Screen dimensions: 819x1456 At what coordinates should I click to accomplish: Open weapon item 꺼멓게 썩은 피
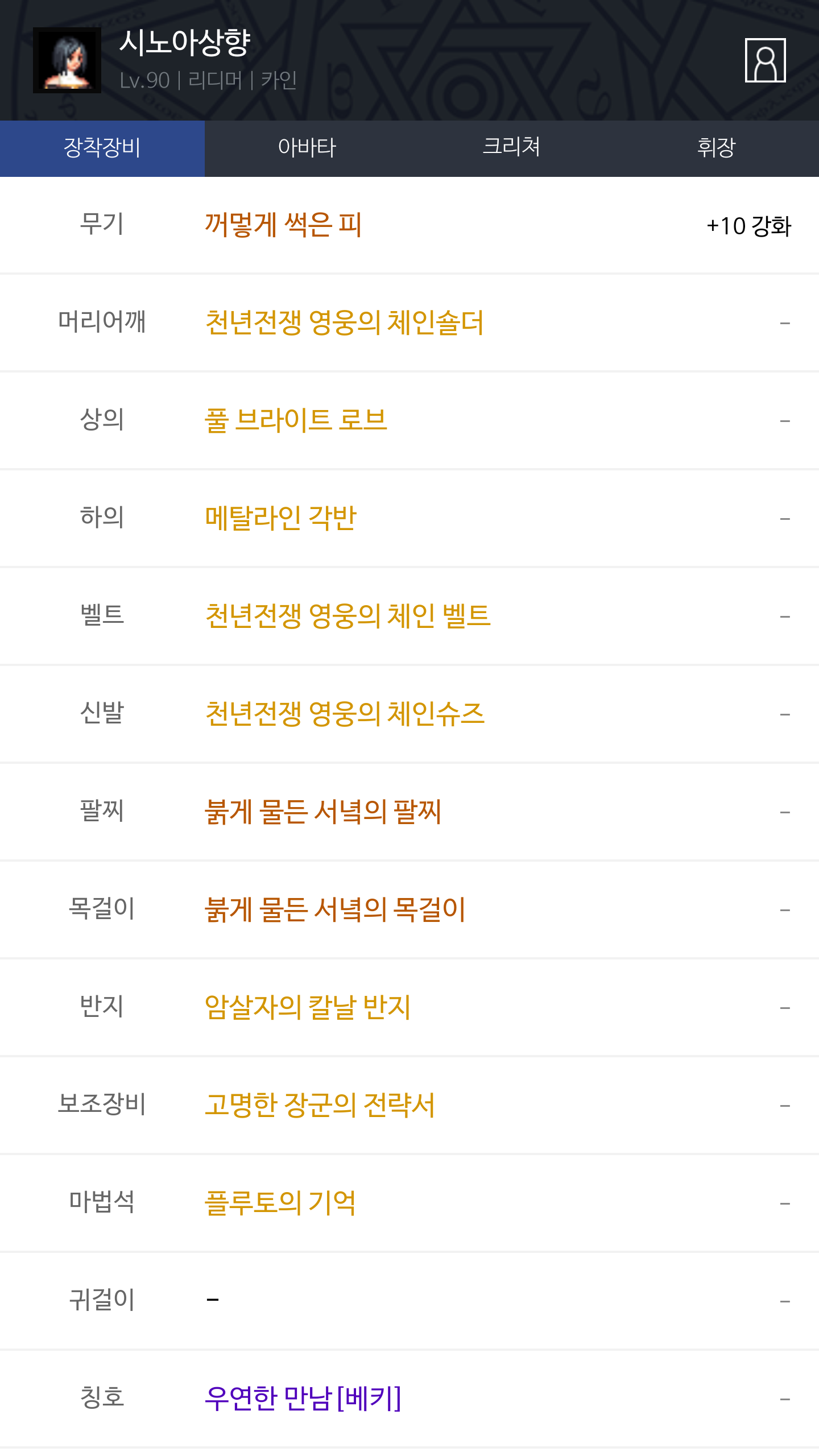pyautogui.click(x=283, y=225)
